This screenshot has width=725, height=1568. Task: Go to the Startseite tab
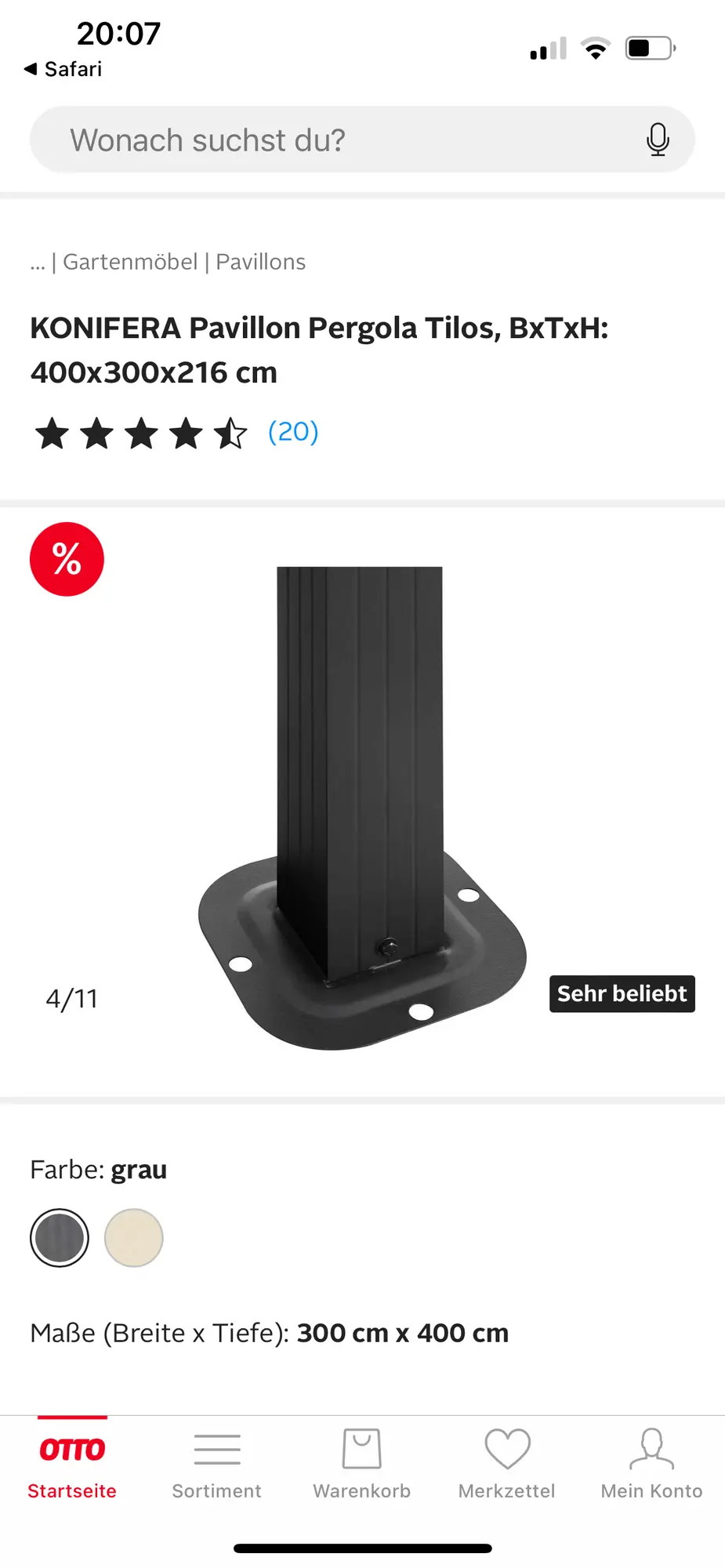pos(72,1462)
